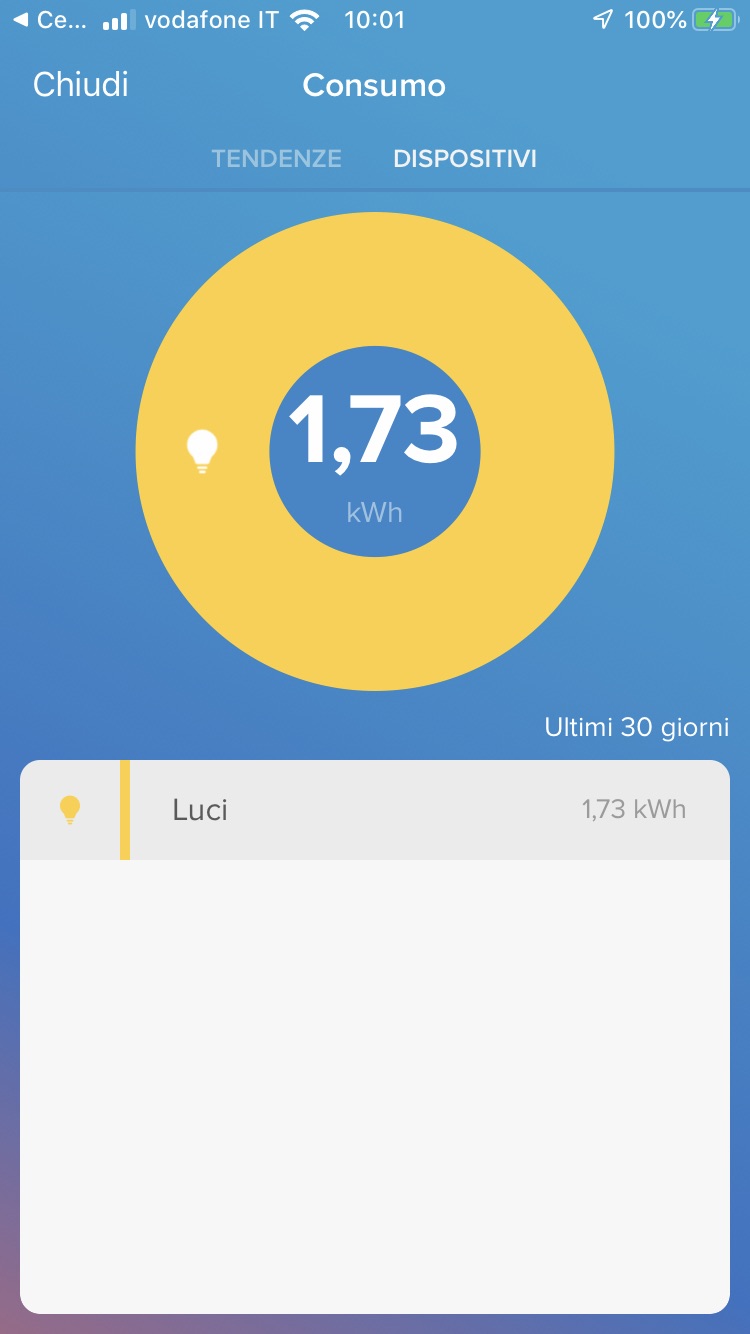
Task: Return to previous app via back arrow
Action: point(45,20)
